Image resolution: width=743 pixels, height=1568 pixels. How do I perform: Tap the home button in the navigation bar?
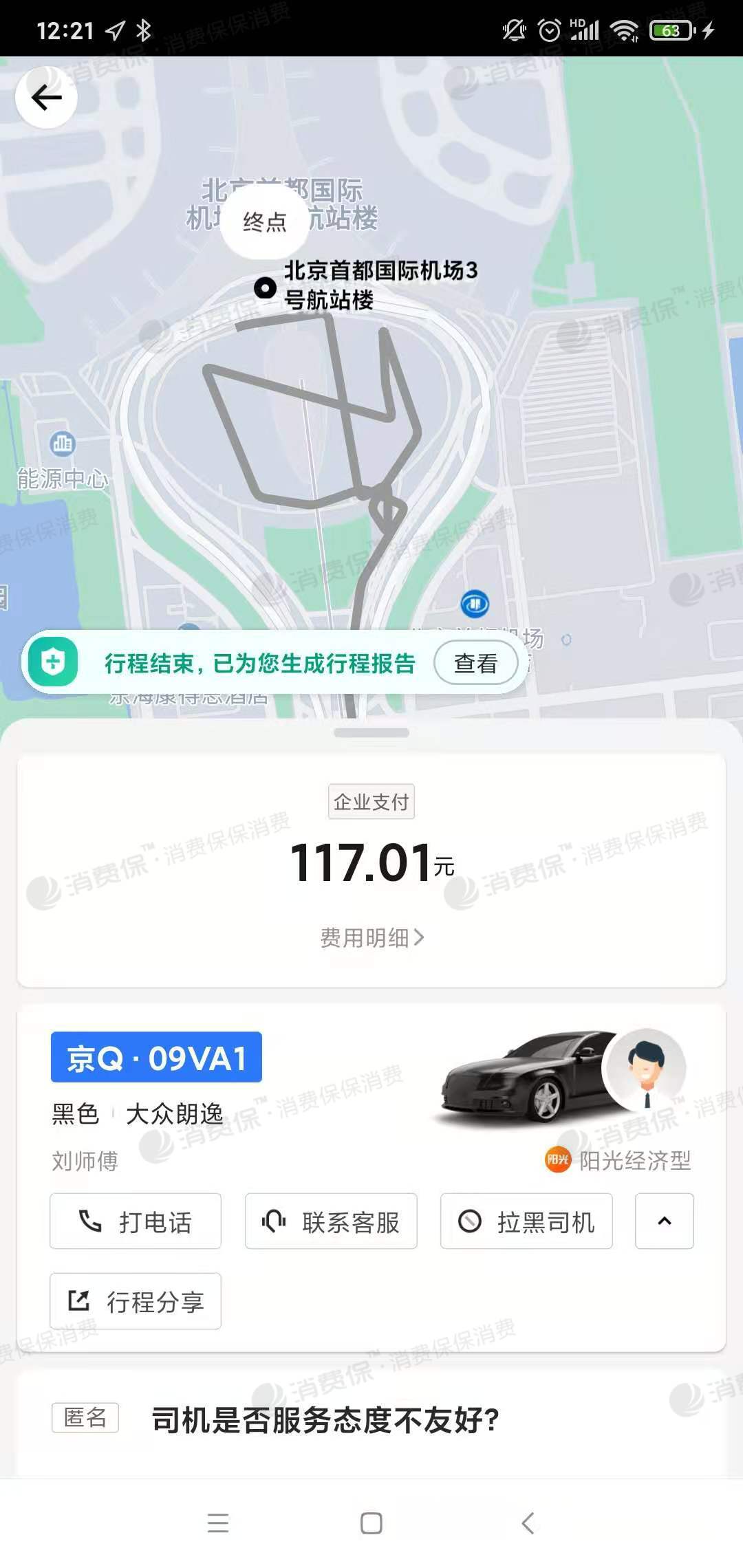click(x=371, y=1524)
